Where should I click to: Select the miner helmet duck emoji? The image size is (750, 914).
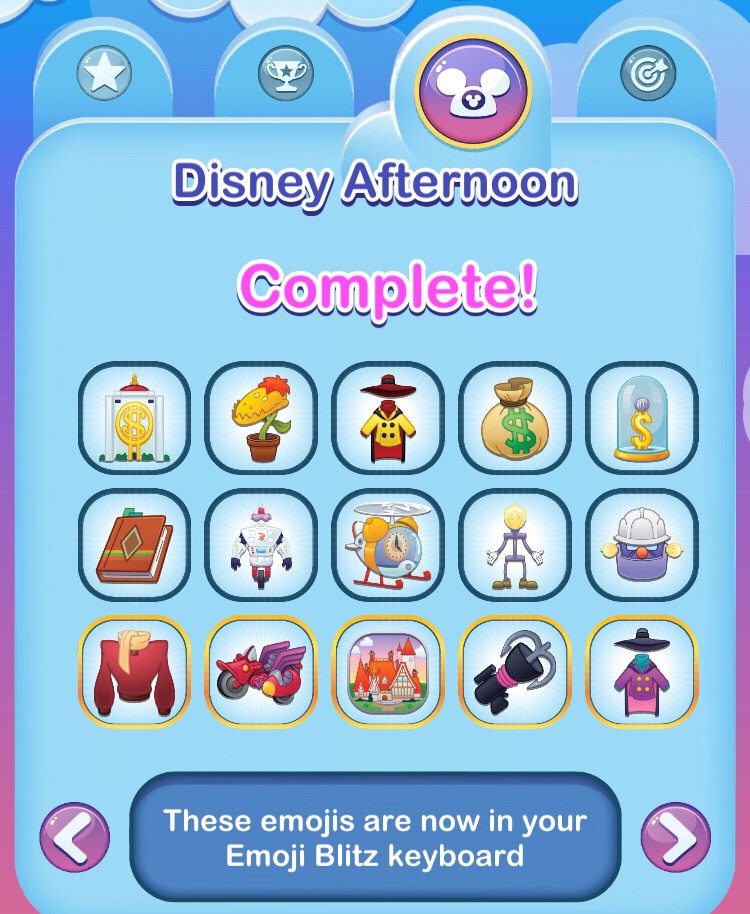643,546
